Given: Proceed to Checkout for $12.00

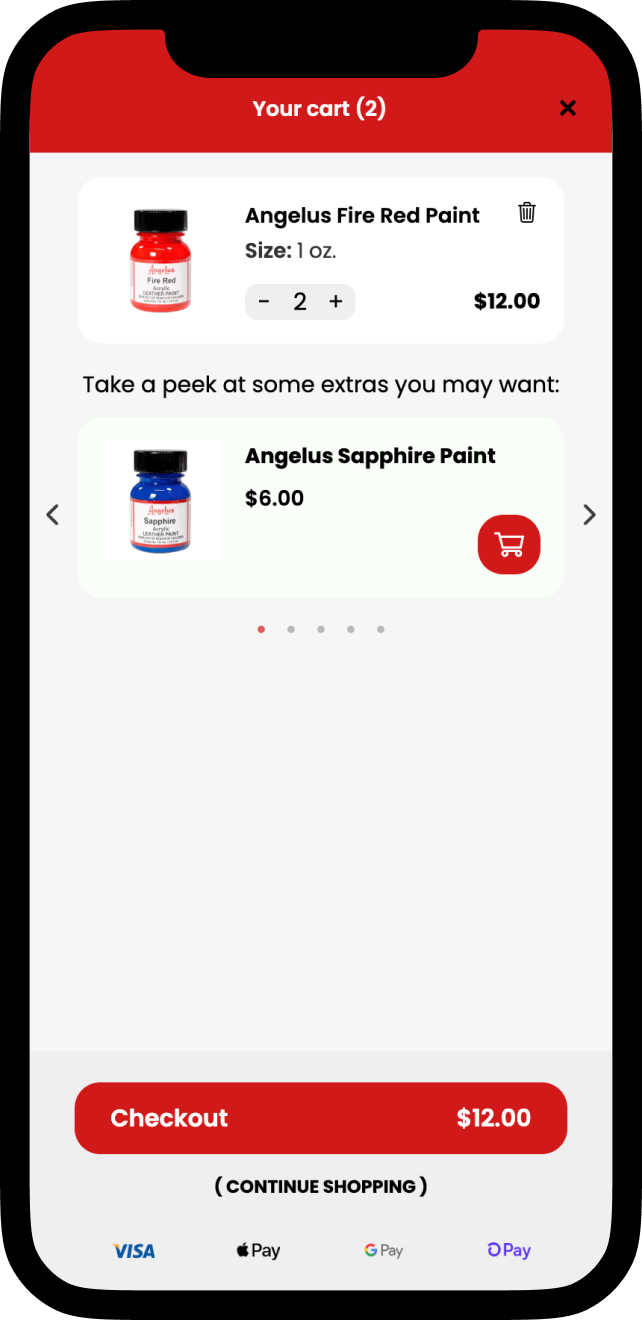Looking at the screenshot, I should pos(321,1118).
